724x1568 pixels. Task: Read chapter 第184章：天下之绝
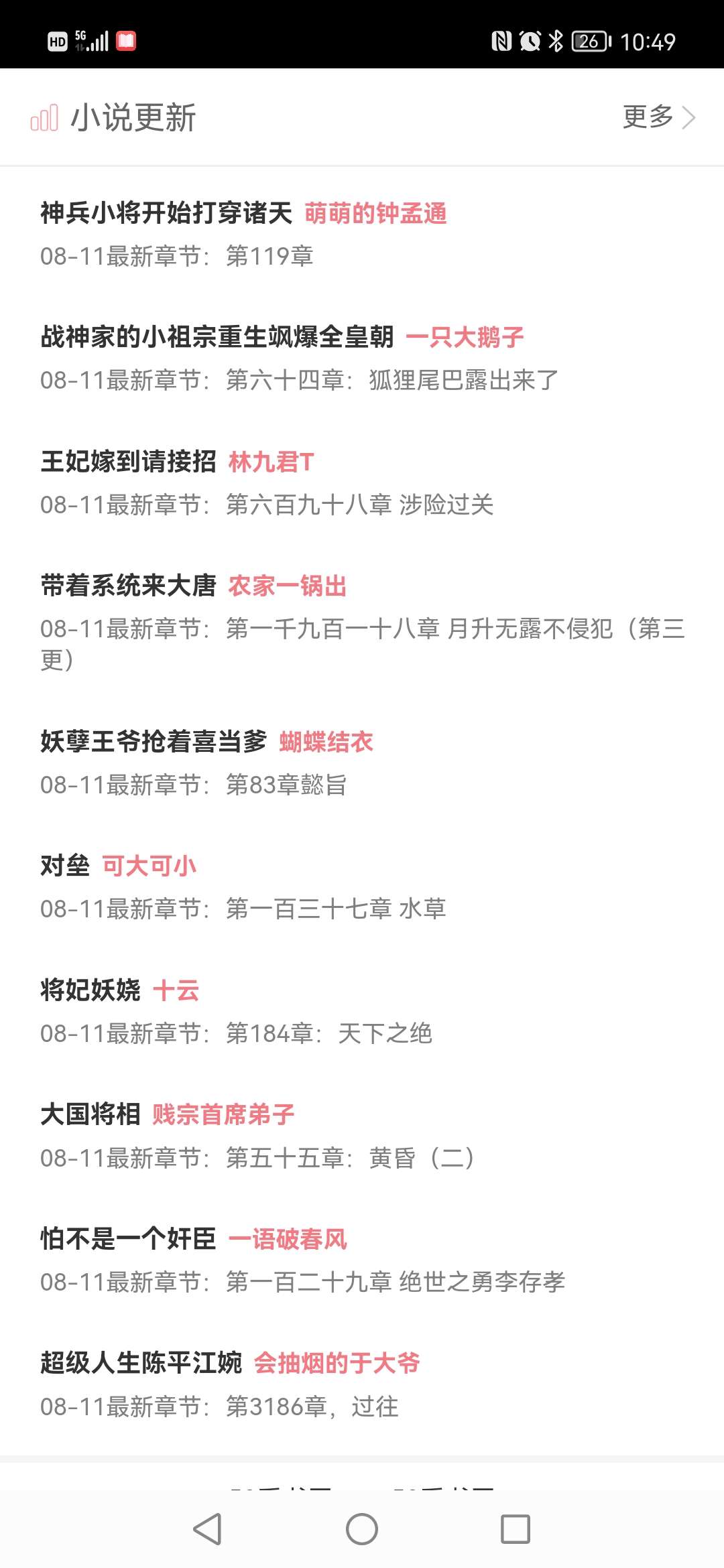328,1033
